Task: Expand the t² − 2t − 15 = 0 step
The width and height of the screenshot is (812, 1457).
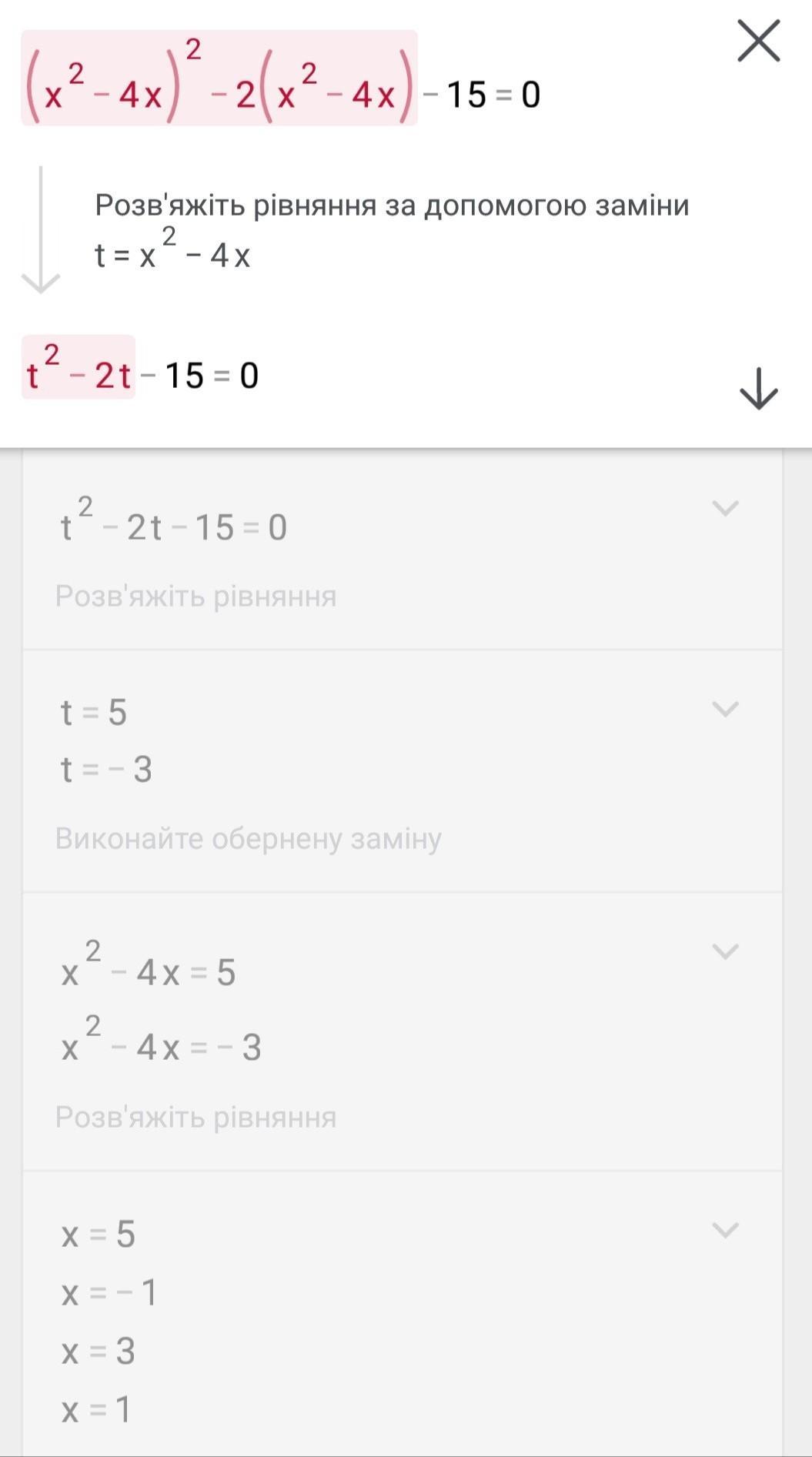Action: pos(725,509)
